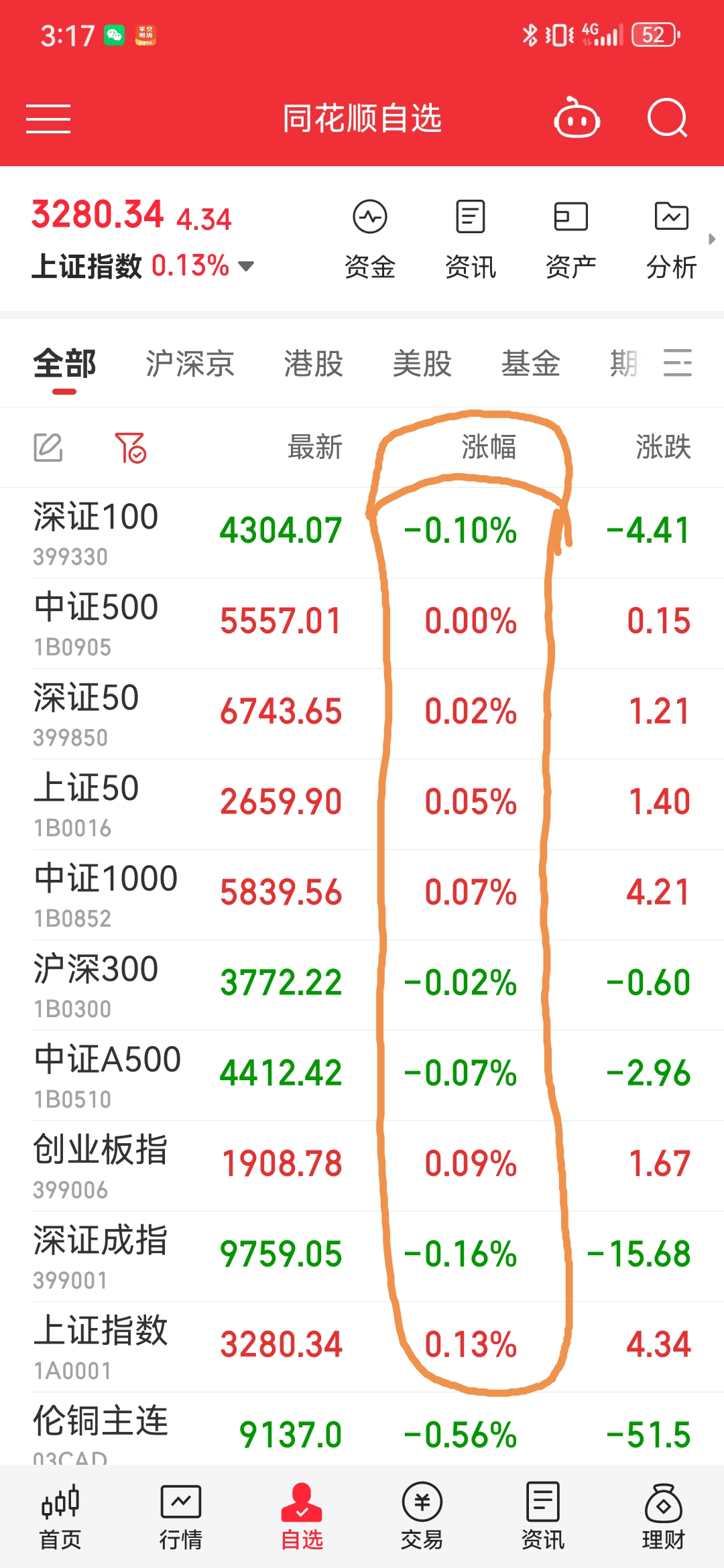Open the category list menu icon
Screen dimensions: 724x1568
678,363
